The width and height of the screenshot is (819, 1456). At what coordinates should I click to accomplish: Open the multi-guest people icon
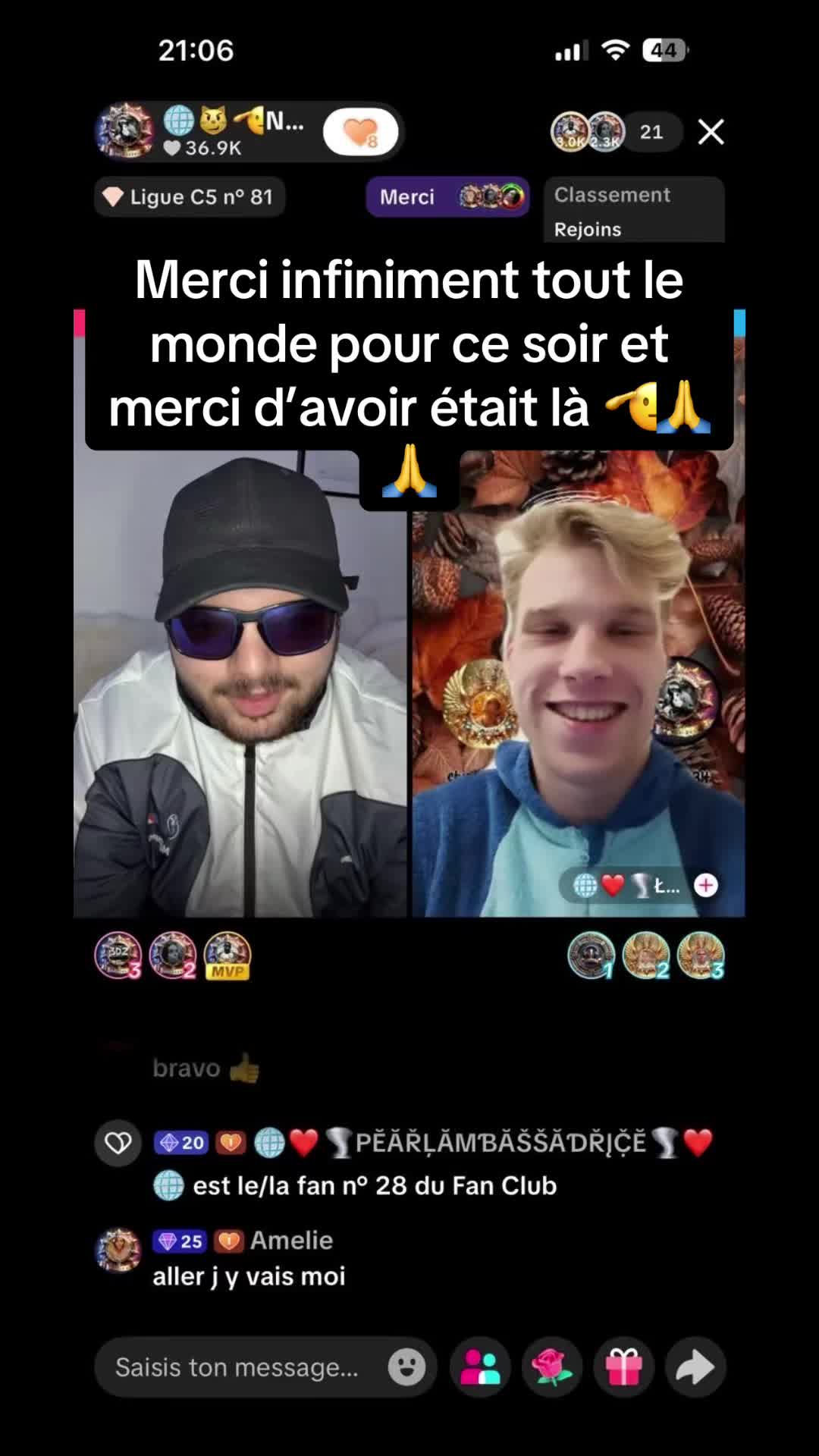tap(480, 1367)
